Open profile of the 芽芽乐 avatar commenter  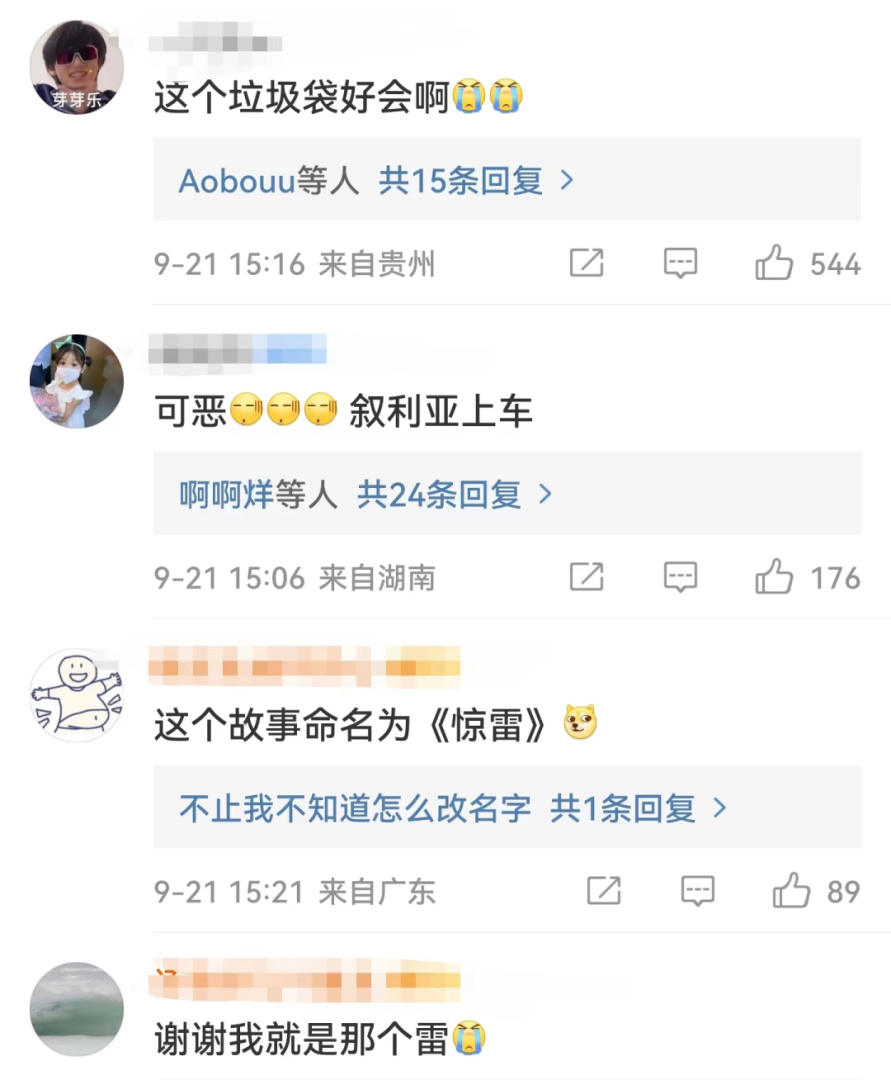[77, 67]
